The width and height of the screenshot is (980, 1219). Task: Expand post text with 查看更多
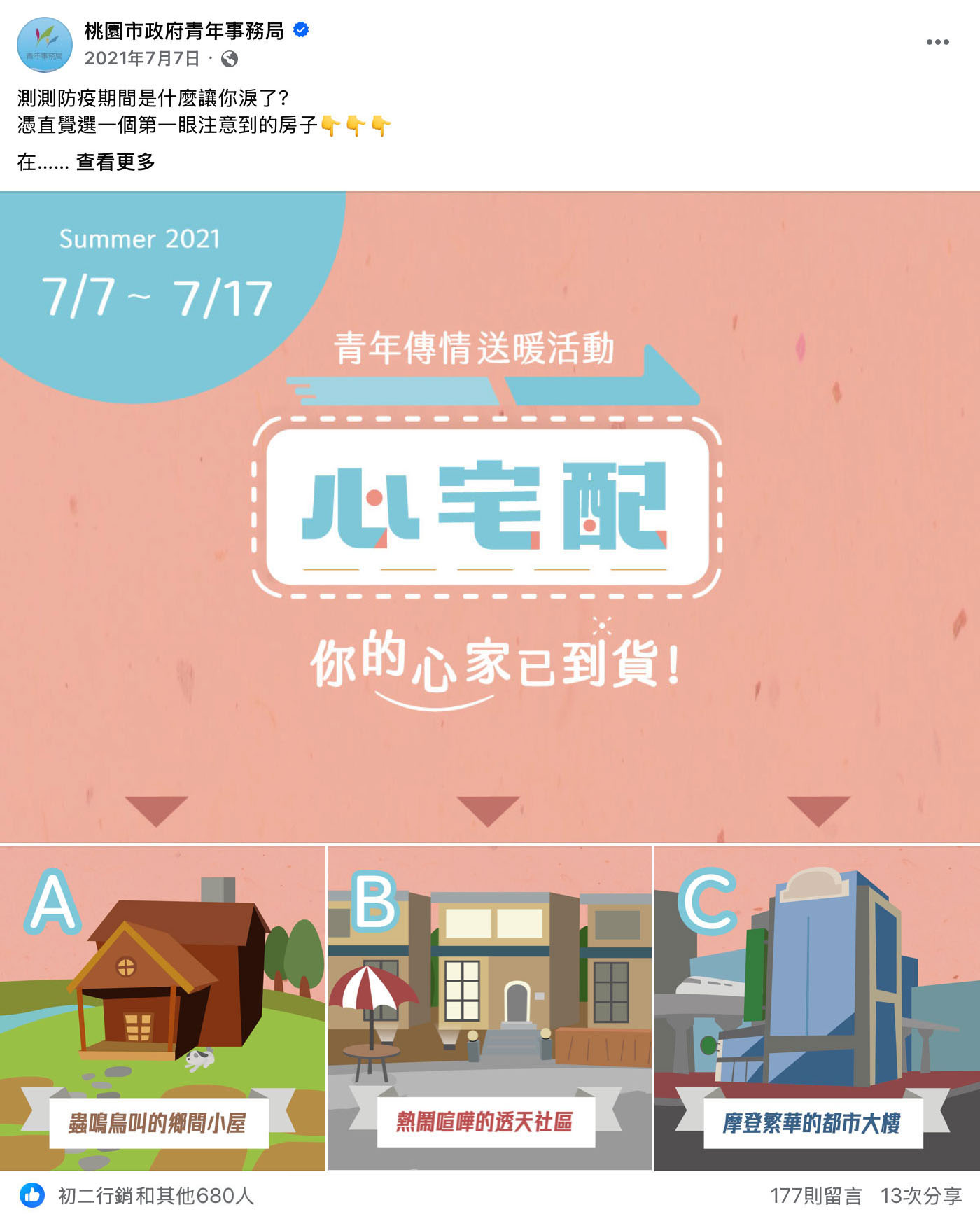pyautogui.click(x=115, y=162)
